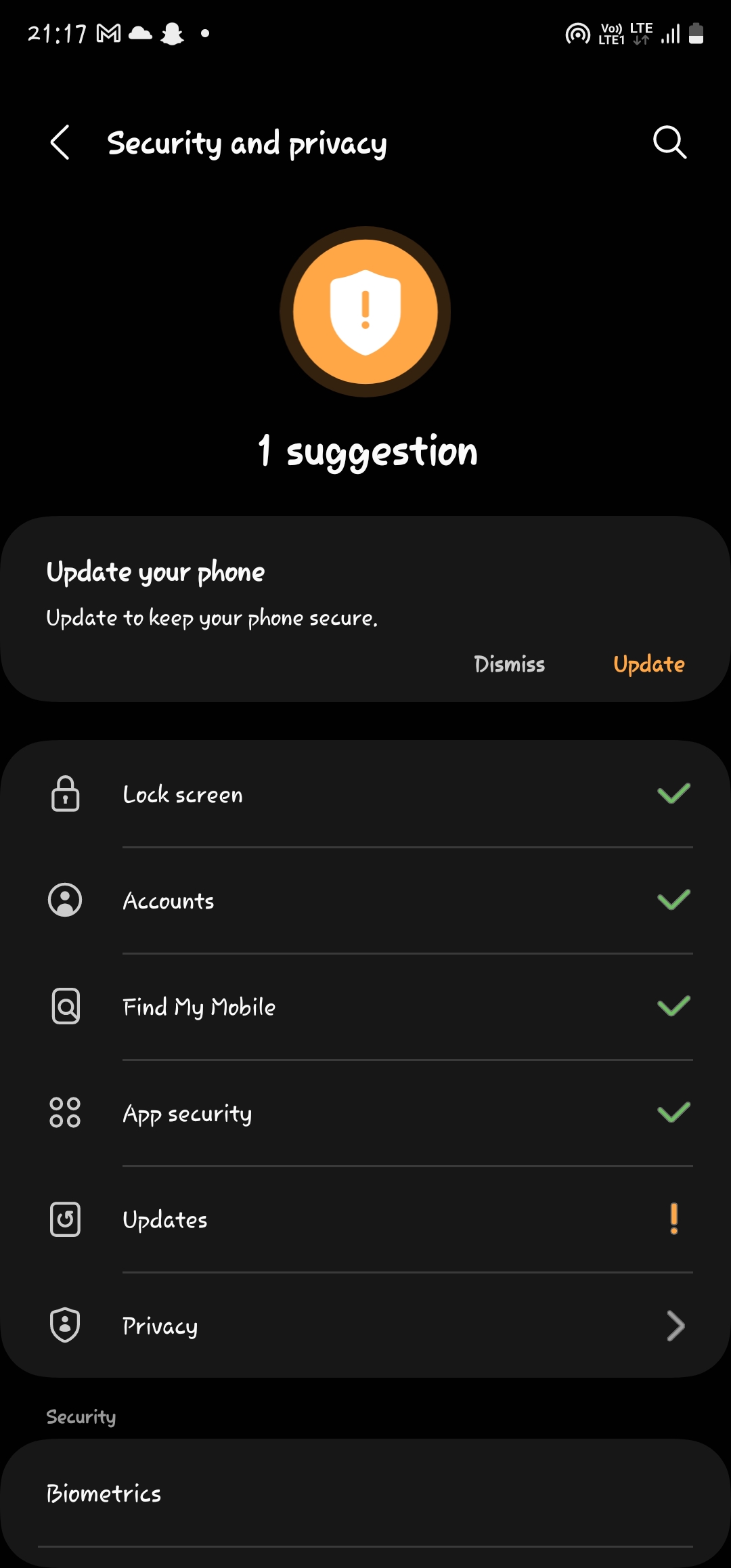This screenshot has width=731, height=1568.
Task: Tap the battery indicator in status bar
Action: 694,32
